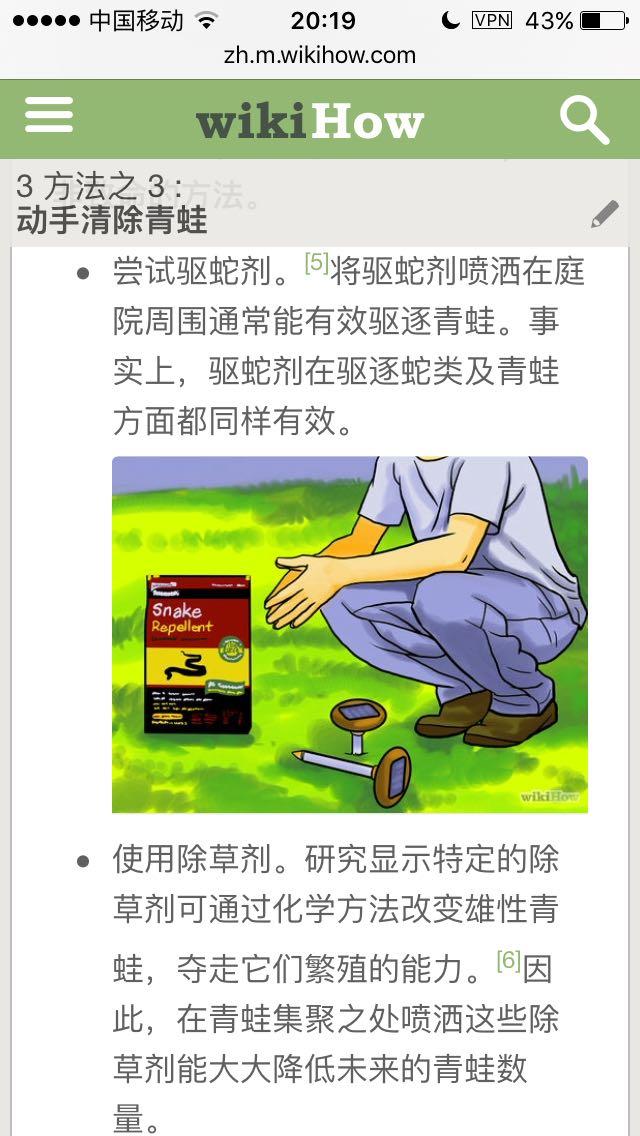
Task: View the snake repellent step image
Action: tap(349, 634)
